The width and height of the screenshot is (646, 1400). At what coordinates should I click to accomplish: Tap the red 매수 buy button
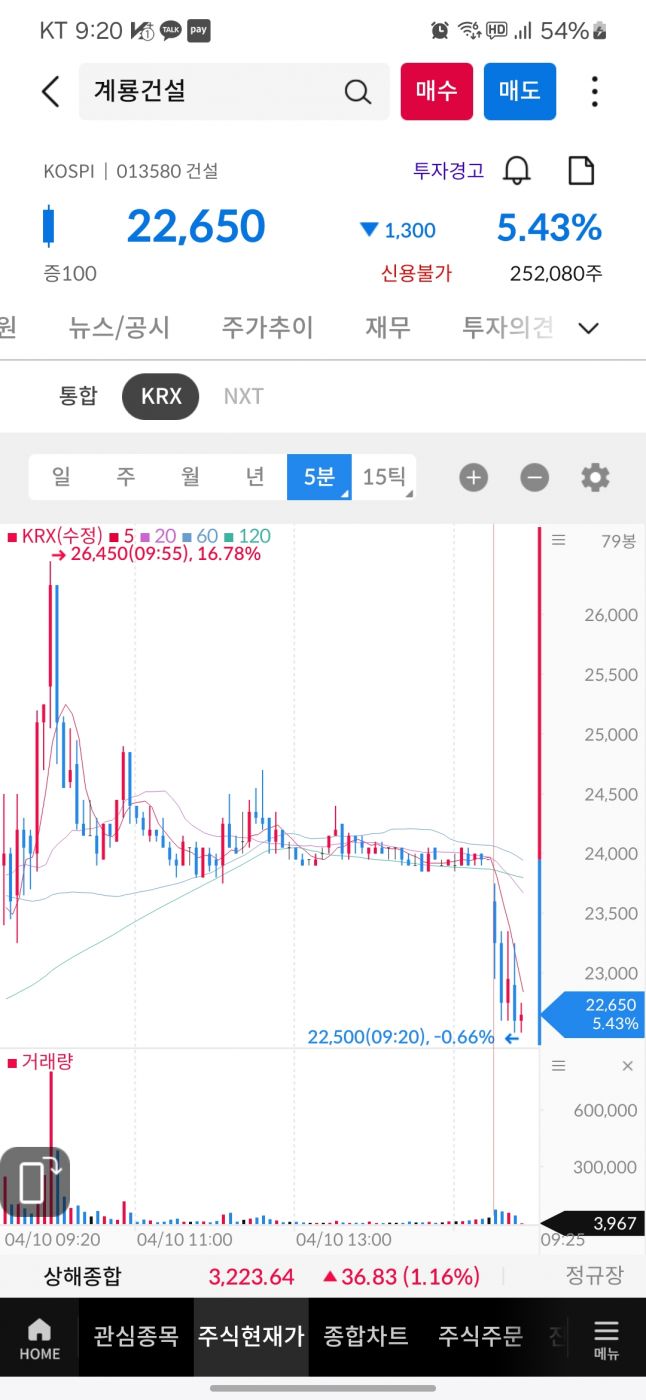(x=436, y=91)
